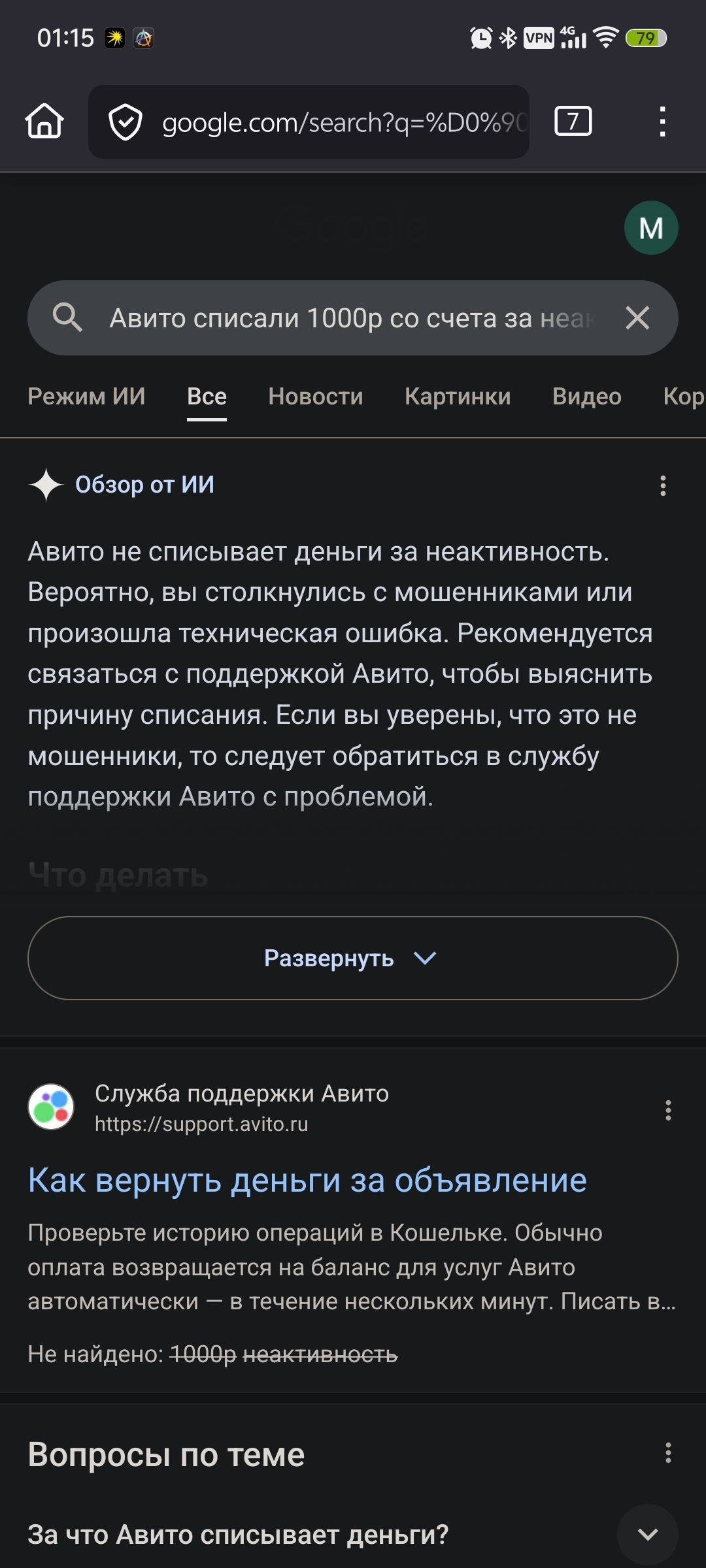Switch to the Режим ИИ tab
Screen dimensions: 706x1568
tap(86, 397)
